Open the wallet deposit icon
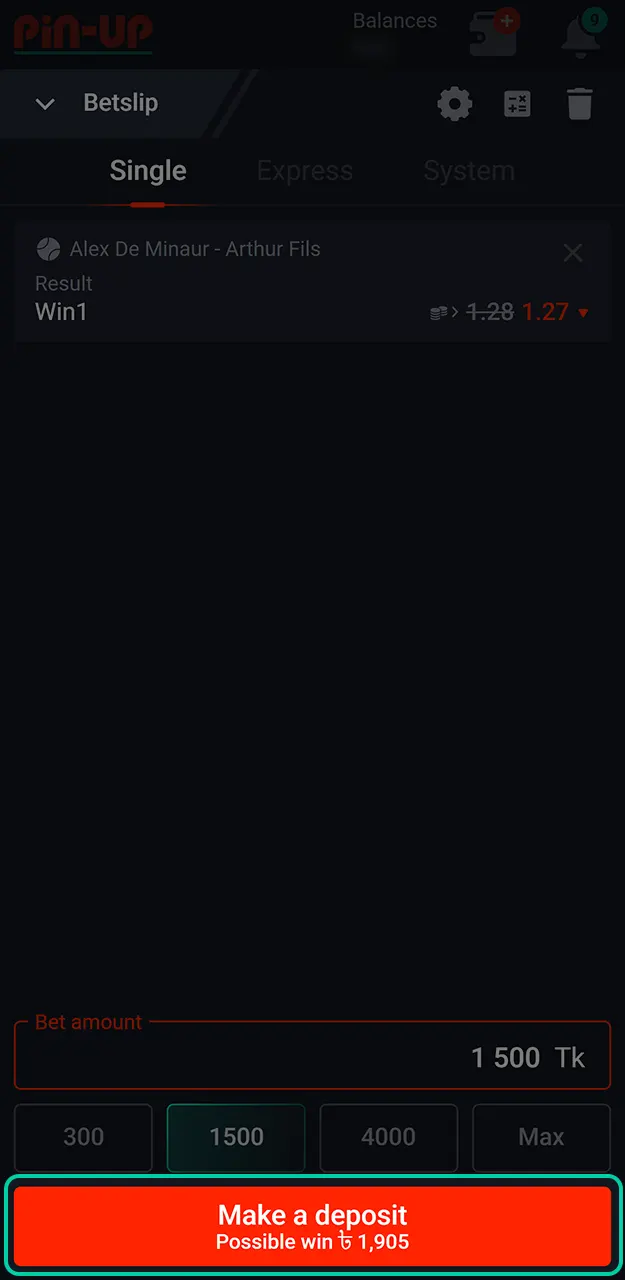The image size is (625, 1280). (x=494, y=33)
